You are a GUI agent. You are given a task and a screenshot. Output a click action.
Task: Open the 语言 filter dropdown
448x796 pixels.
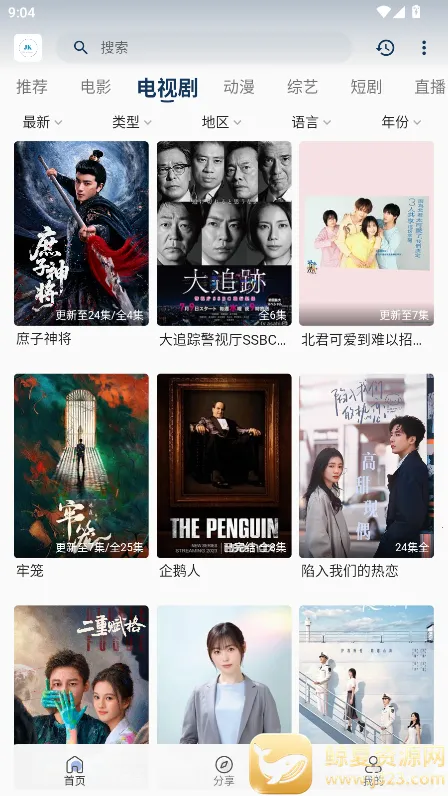pyautogui.click(x=311, y=122)
